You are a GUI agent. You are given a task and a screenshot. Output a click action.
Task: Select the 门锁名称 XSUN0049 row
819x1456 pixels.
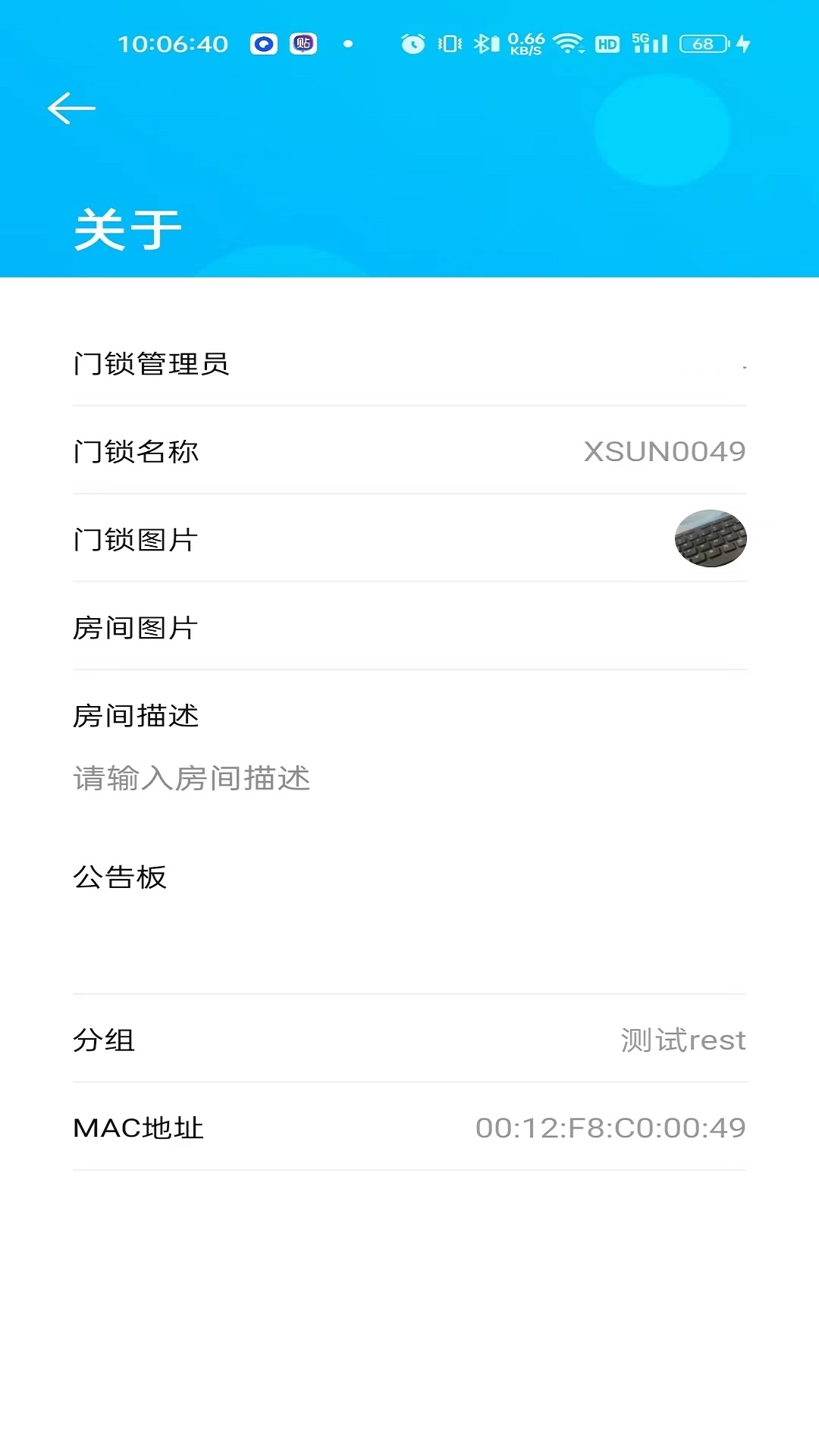tap(409, 450)
